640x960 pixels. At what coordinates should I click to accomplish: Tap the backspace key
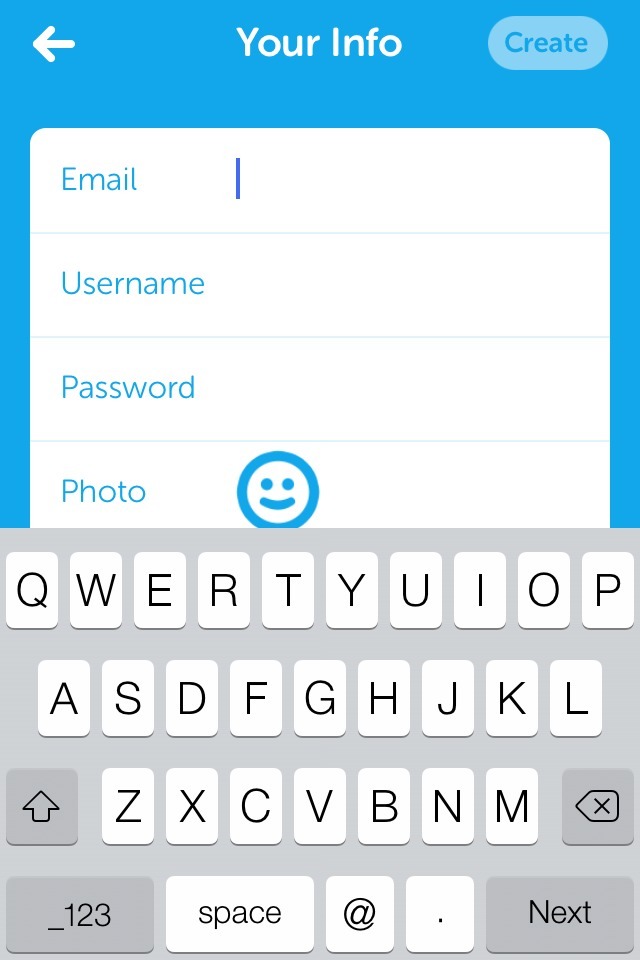tap(597, 807)
